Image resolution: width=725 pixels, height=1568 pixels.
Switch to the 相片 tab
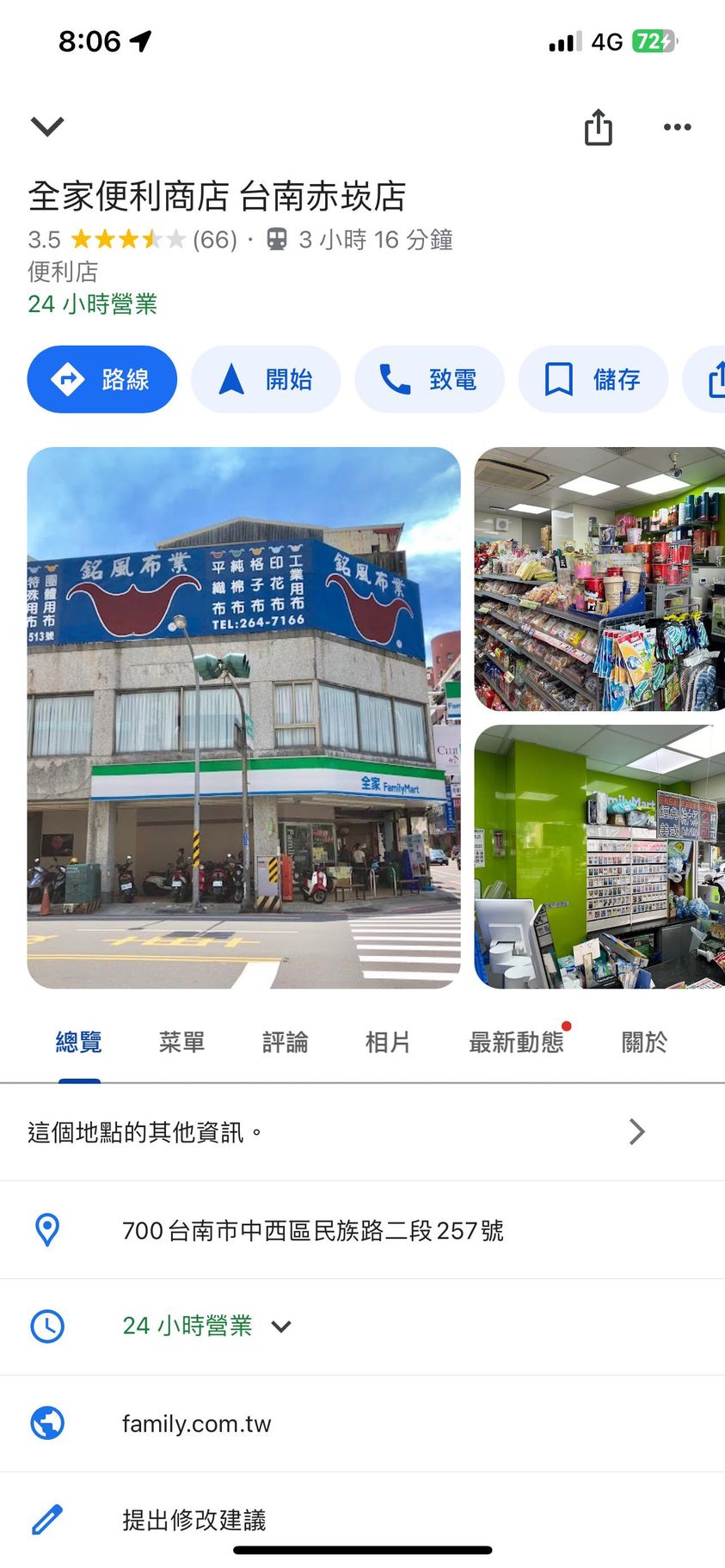click(388, 1042)
